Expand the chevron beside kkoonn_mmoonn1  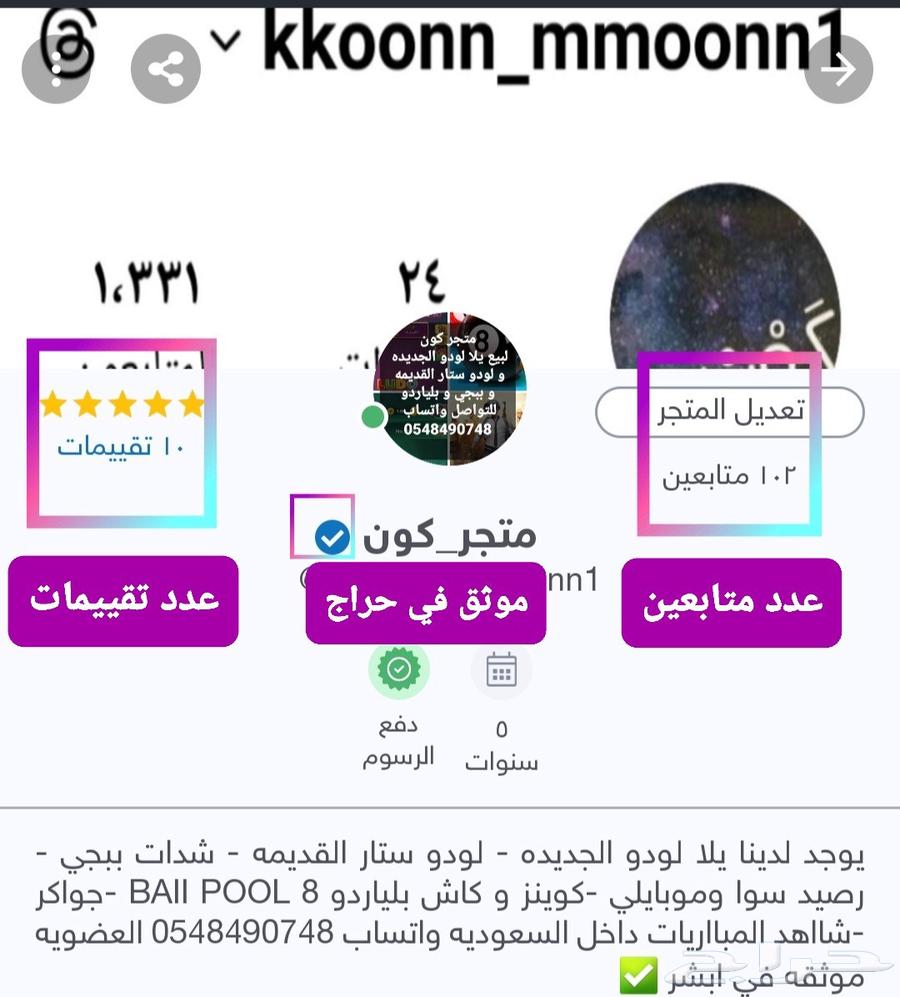pyautogui.click(x=227, y=42)
